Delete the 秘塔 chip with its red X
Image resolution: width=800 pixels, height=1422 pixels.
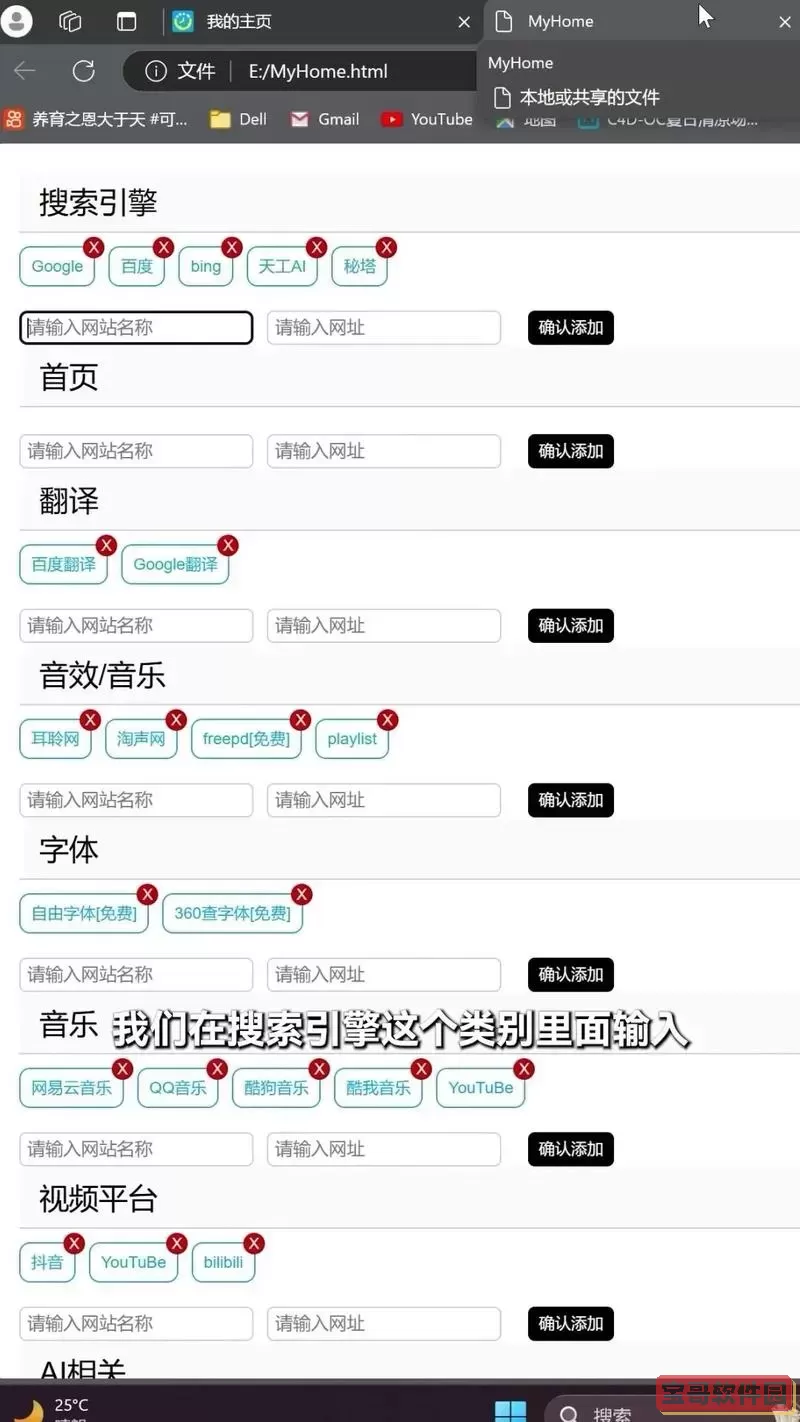(x=386, y=248)
